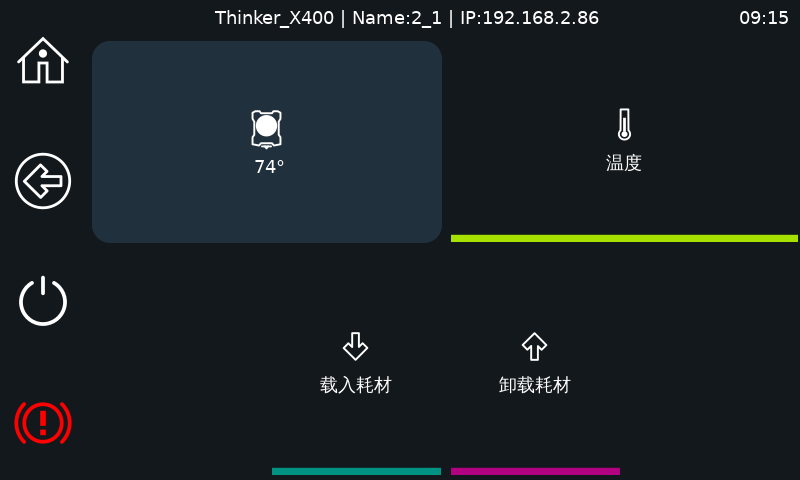Trigger the red emergency stop
Image resolution: width=800 pixels, height=480 pixels.
pyautogui.click(x=43, y=421)
